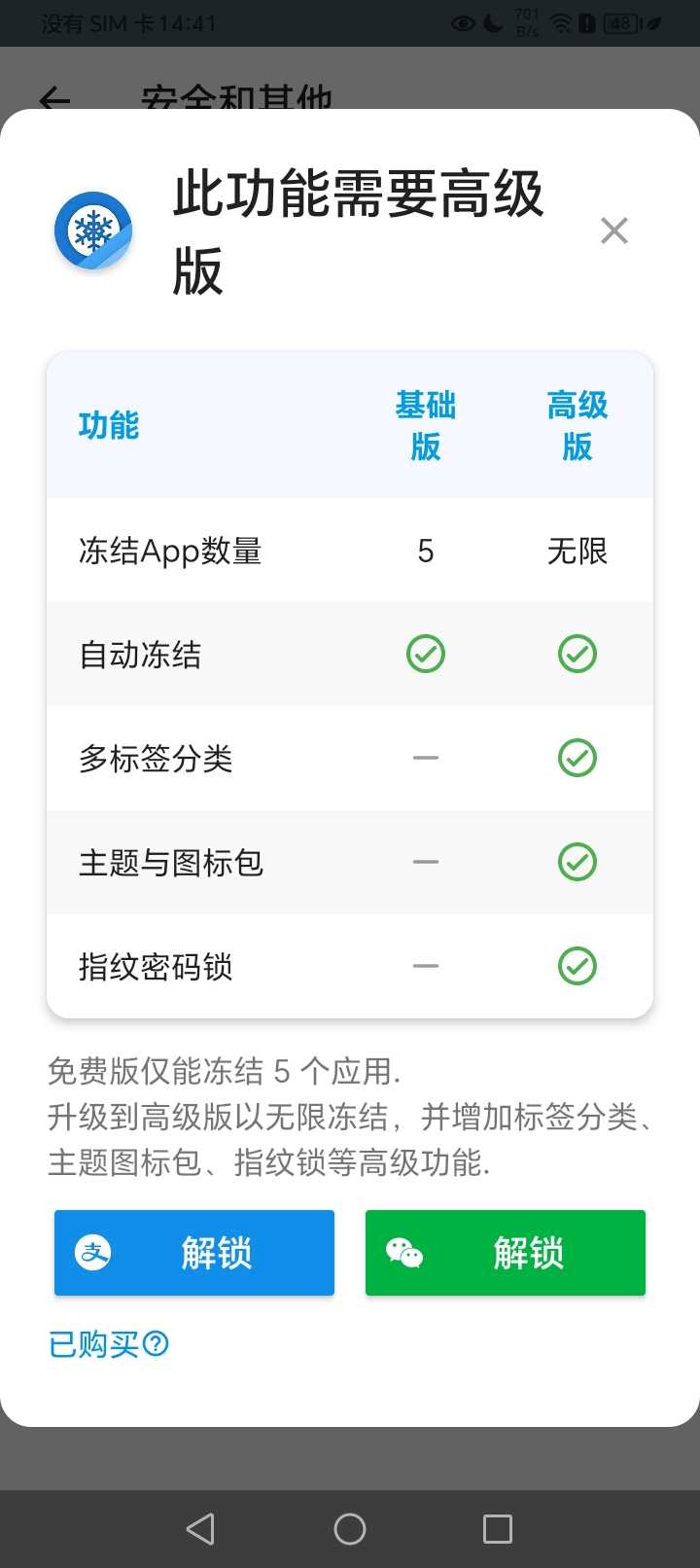Unlock premium with WeChat Pay button
Image resolution: width=700 pixels, height=1568 pixels.
[506, 1253]
